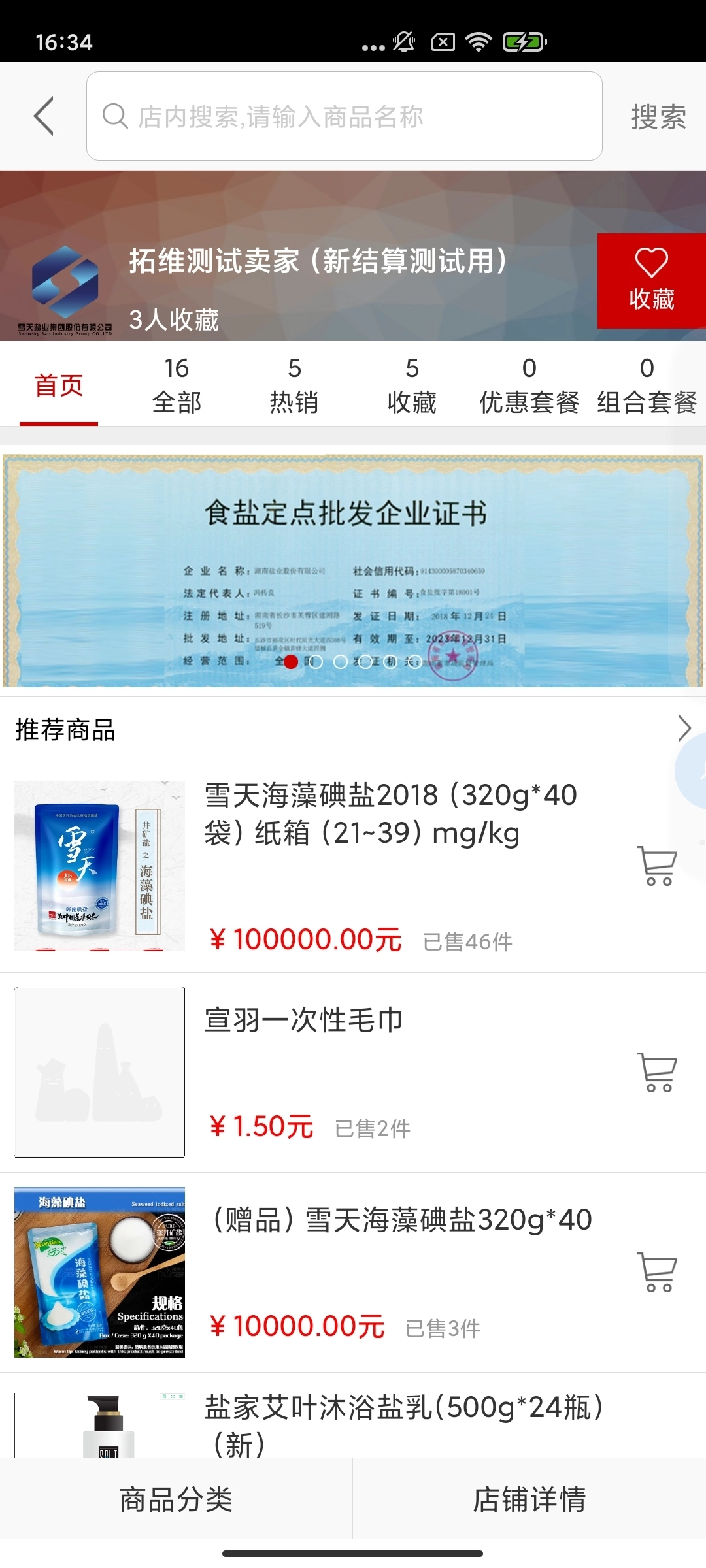Screen dimensions: 706x1568
Task: Toggle the 收藏 heart to favorite the store
Action: click(x=650, y=281)
